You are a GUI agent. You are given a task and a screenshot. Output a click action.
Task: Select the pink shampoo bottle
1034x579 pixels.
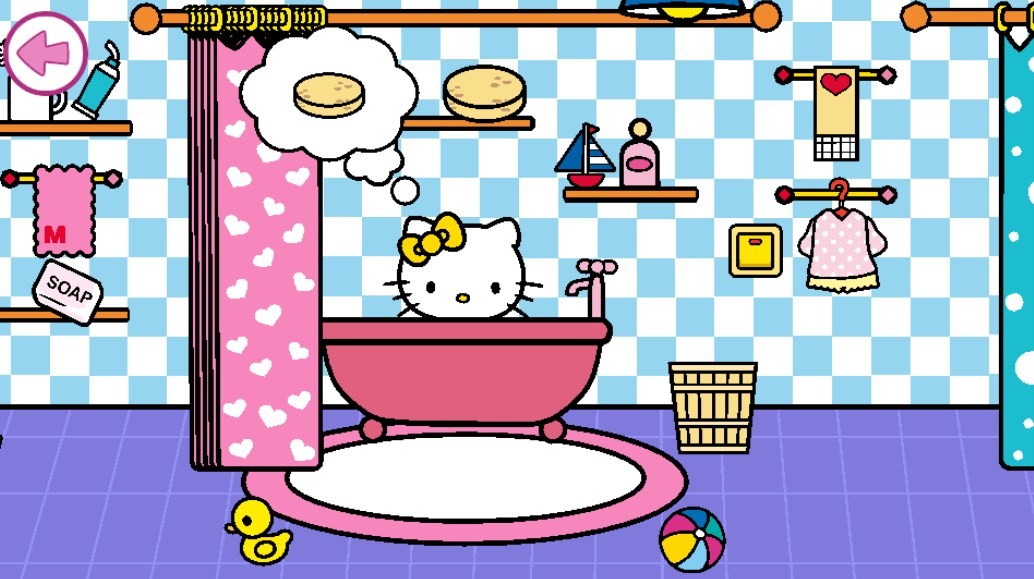(x=640, y=155)
